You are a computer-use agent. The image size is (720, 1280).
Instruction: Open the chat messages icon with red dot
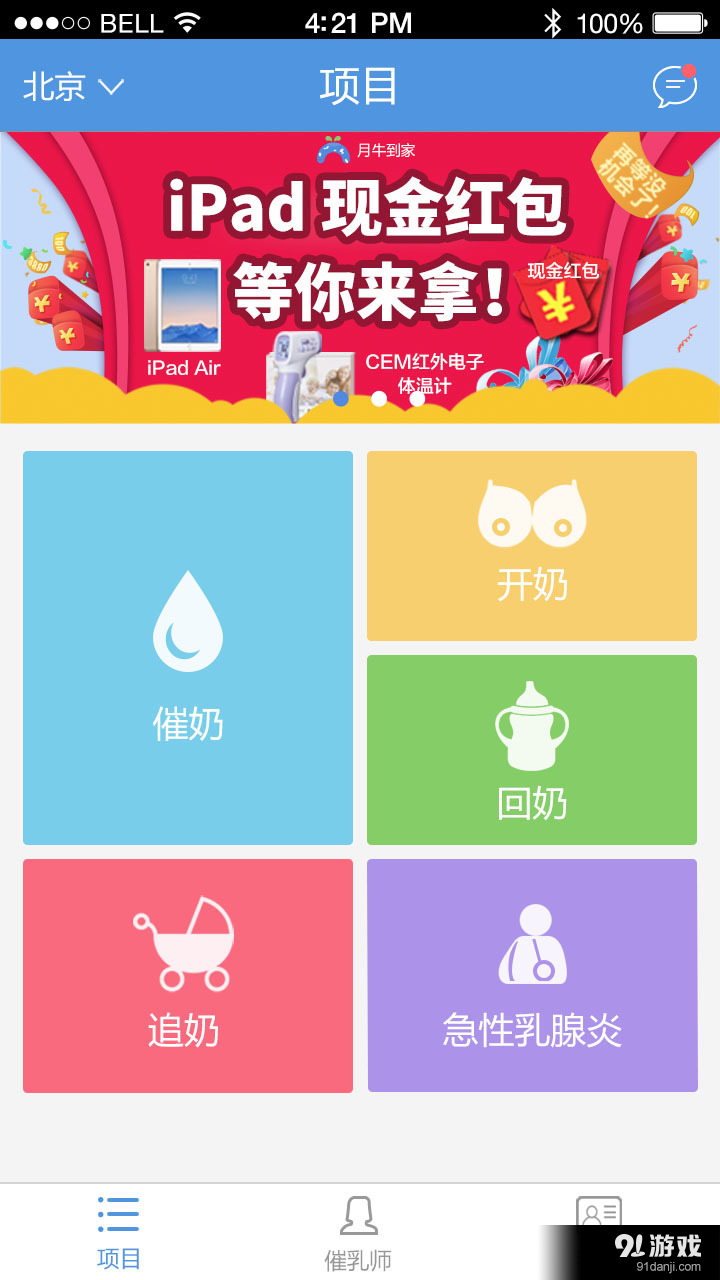(x=675, y=87)
